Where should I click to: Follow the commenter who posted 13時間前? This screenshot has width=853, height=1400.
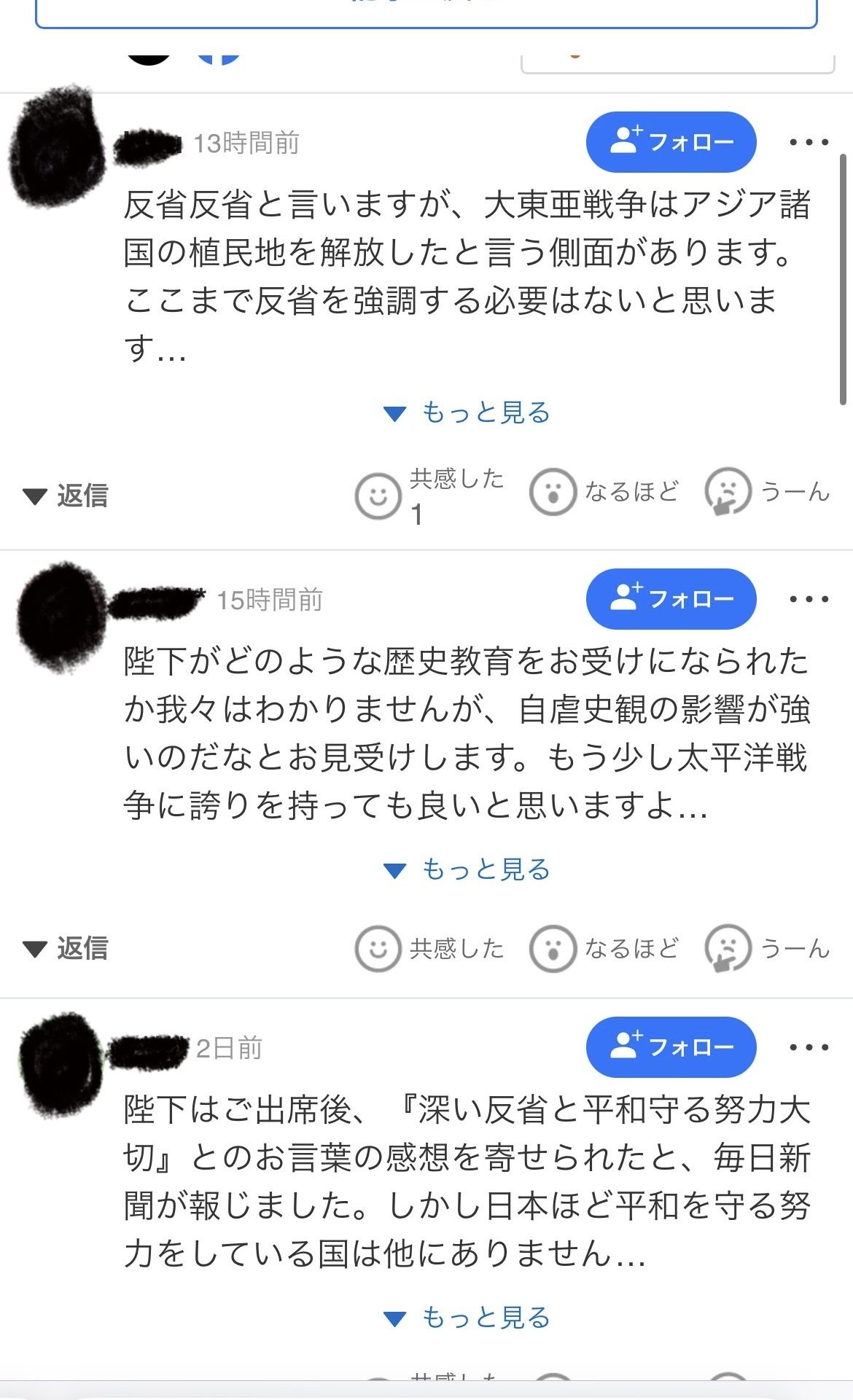tap(671, 142)
